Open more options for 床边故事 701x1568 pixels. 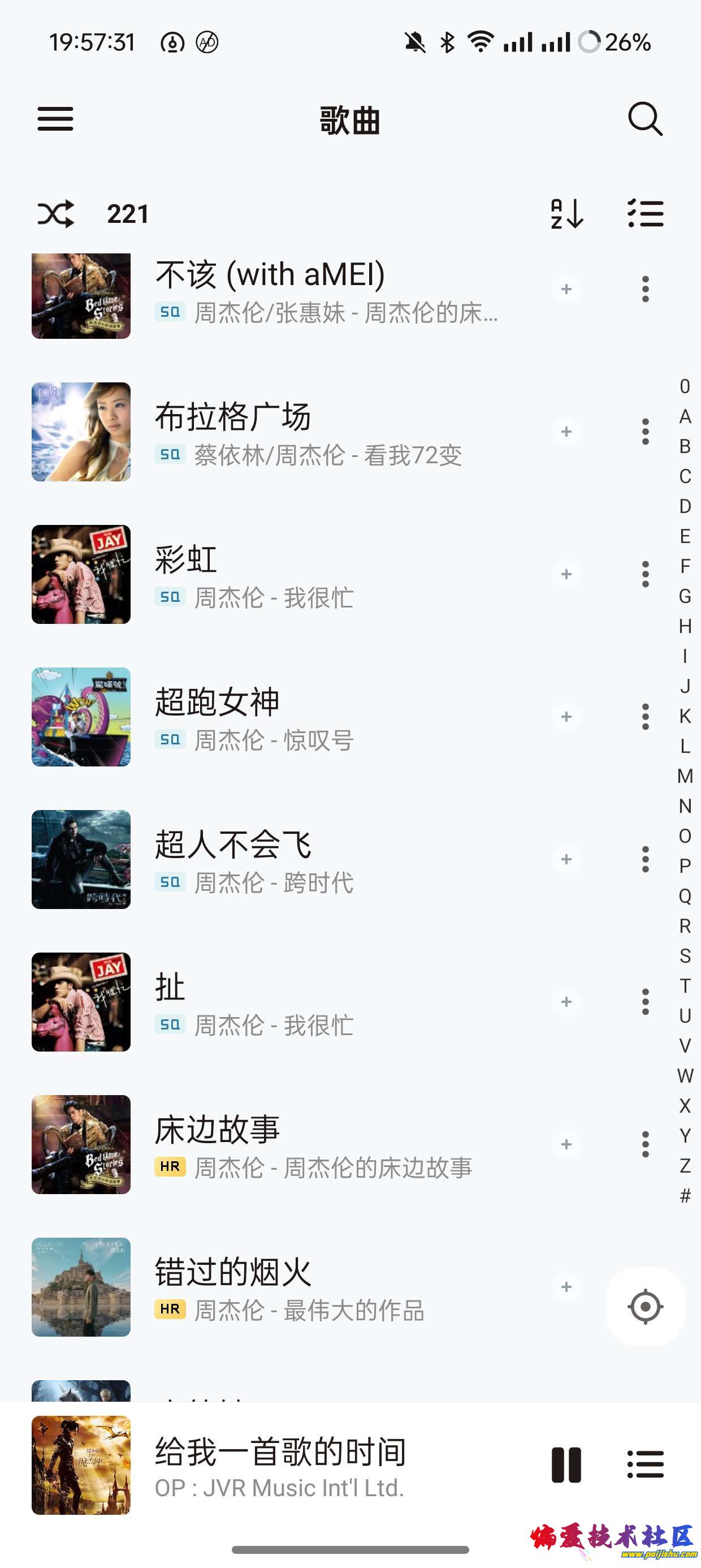pos(645,1144)
